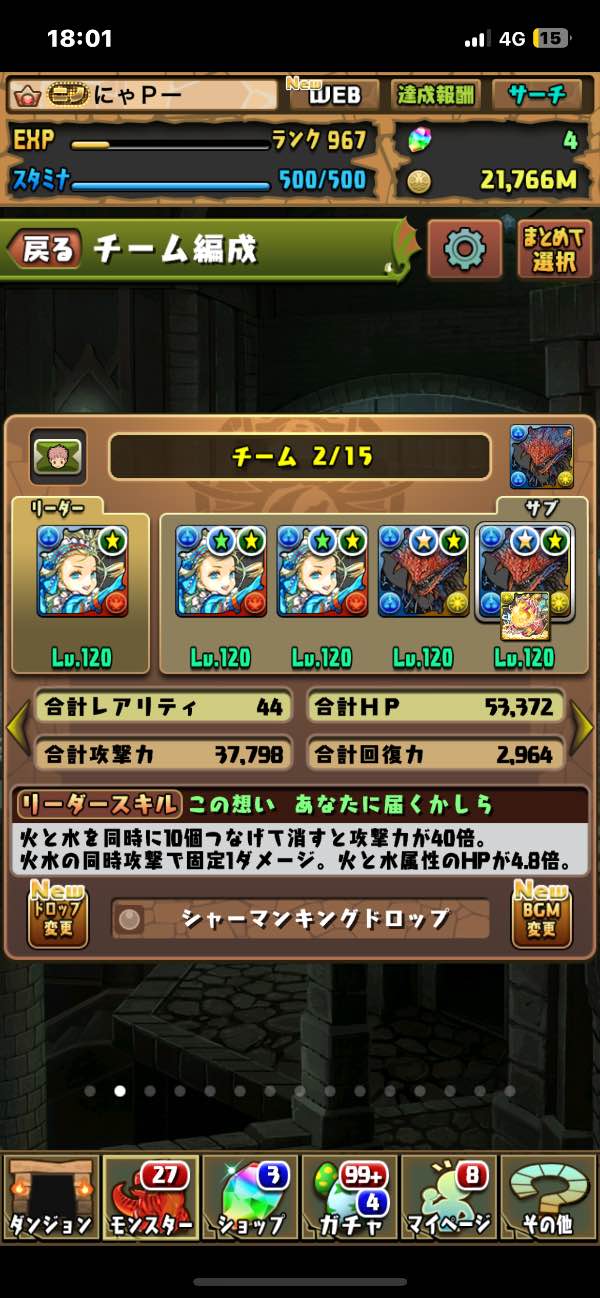
Task: Open the シャーマンキングドロップ selector
Action: (300, 919)
